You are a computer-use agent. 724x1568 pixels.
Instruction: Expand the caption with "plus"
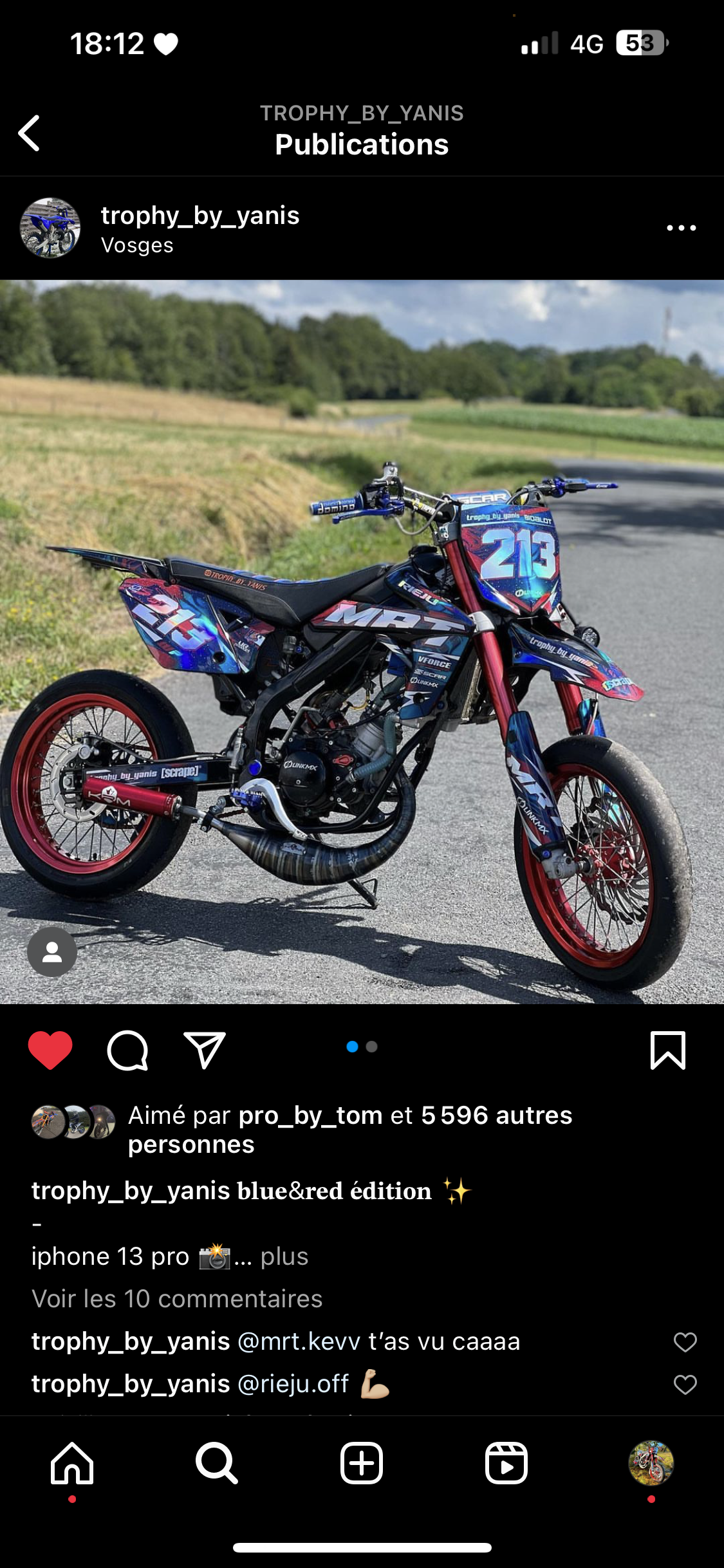click(x=284, y=1256)
